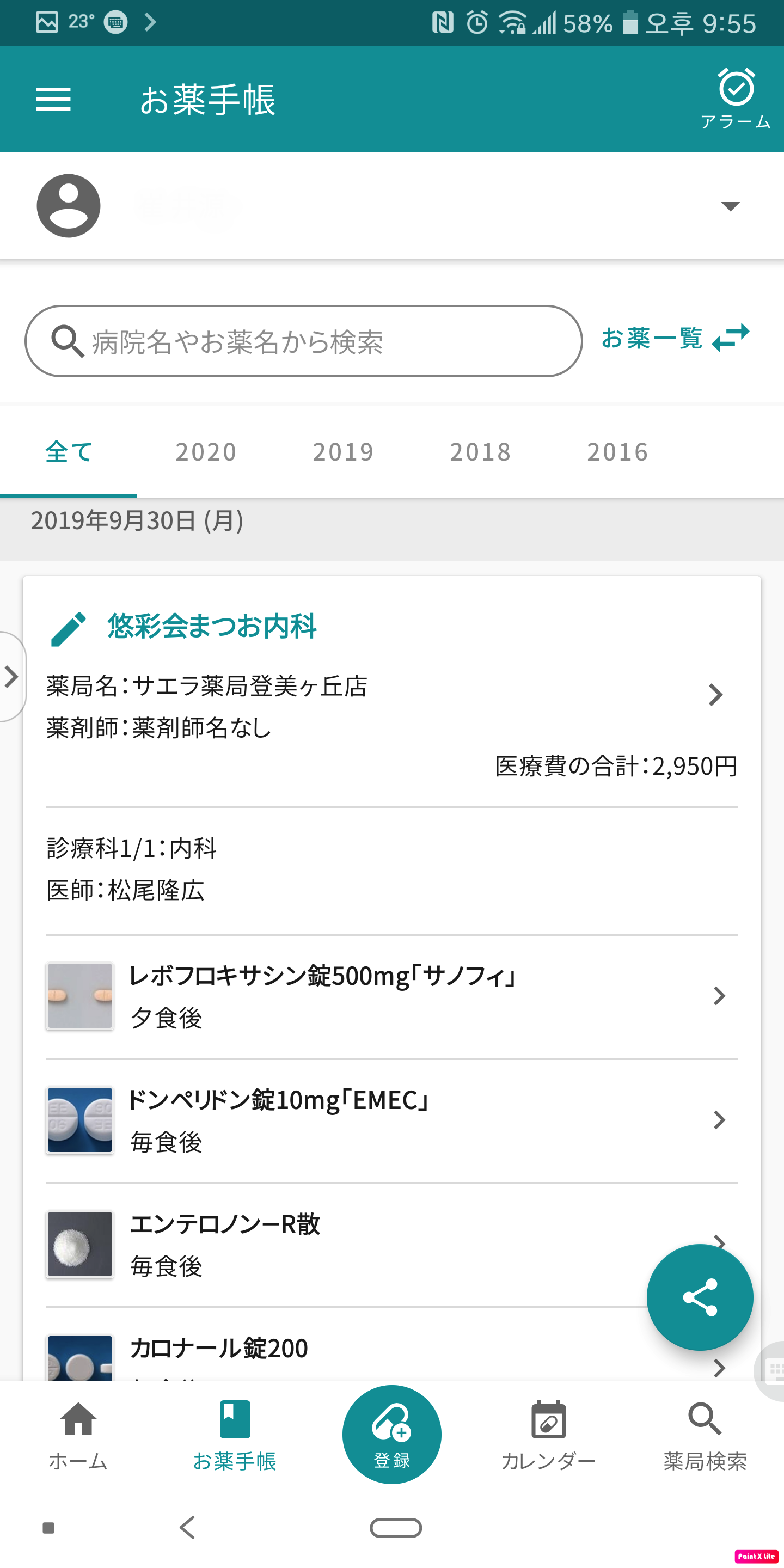
Task: Go to the ホーム tab
Action: coord(78,1435)
